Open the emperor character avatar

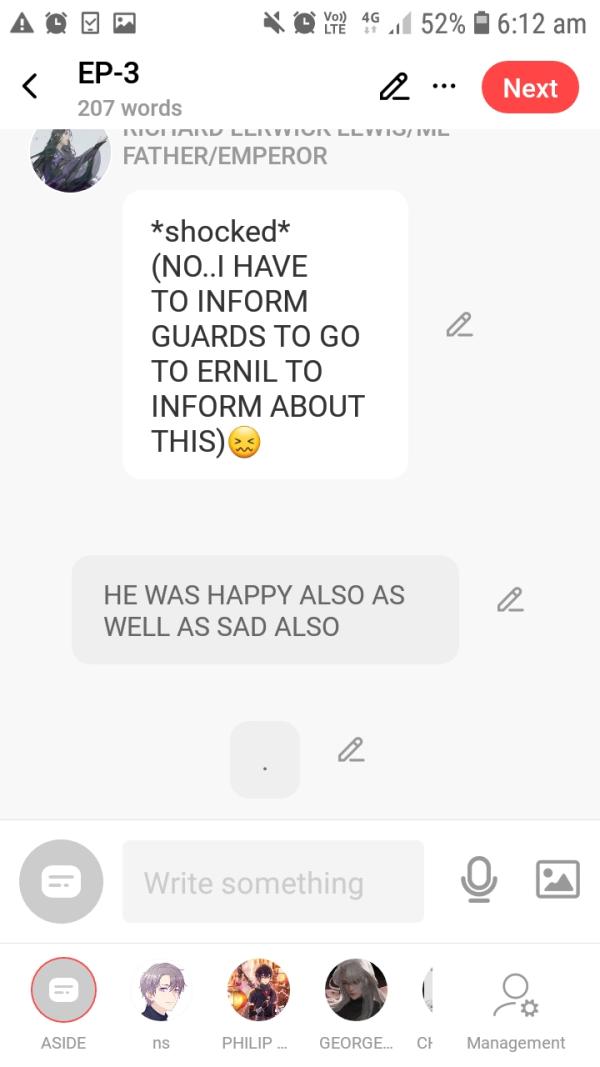pyautogui.click(x=70, y=157)
